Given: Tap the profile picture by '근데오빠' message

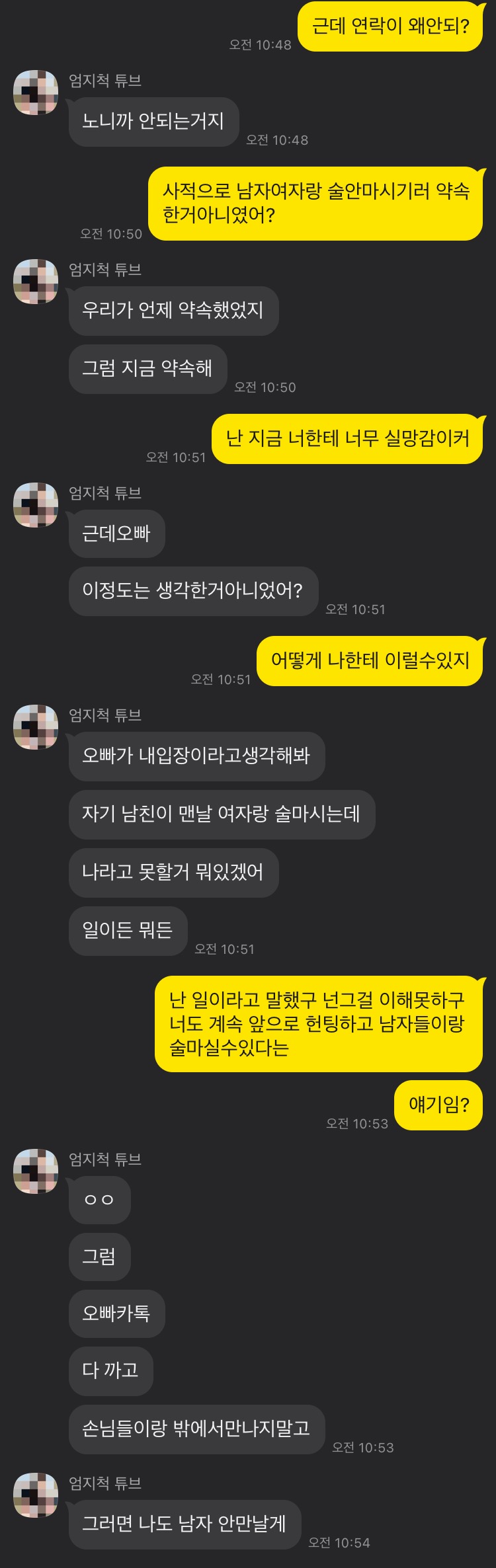Looking at the screenshot, I should 36,505.
